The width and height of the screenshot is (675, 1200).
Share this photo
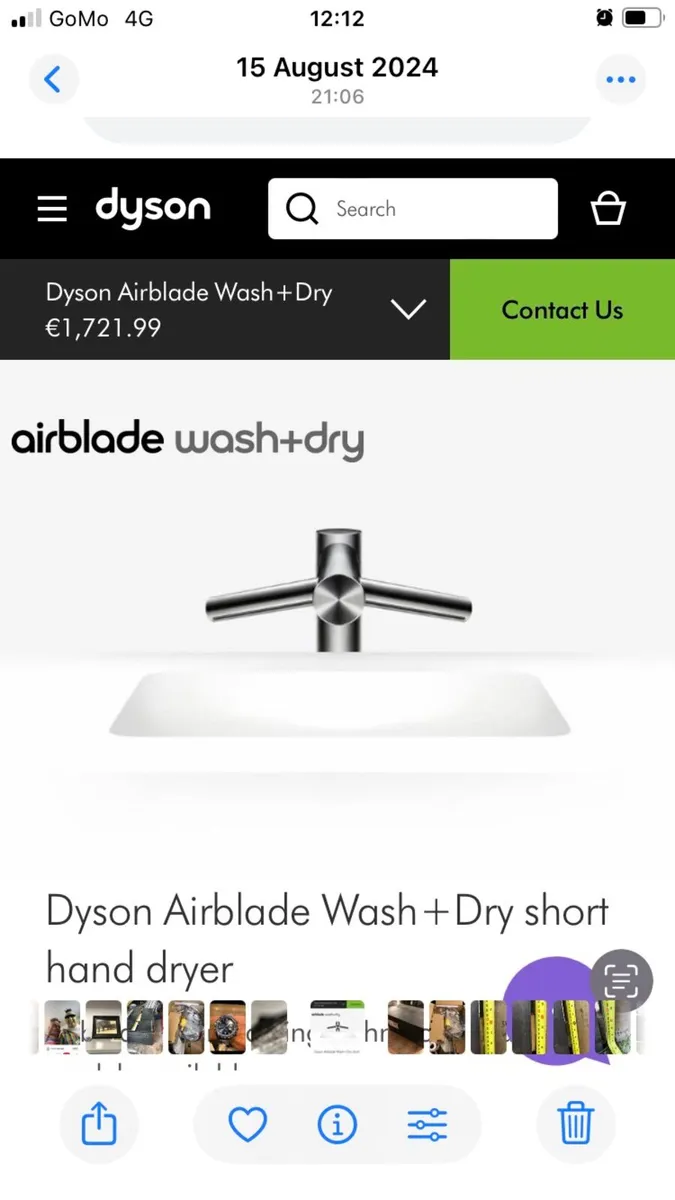pos(98,1125)
